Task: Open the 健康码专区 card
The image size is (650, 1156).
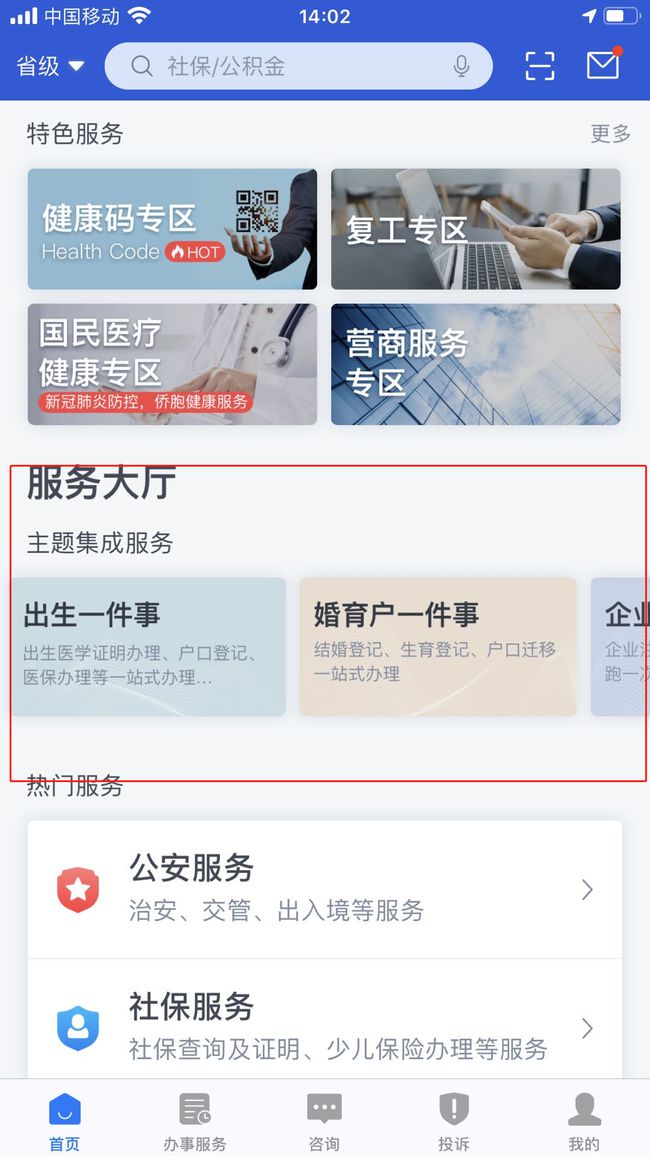Action: [172, 229]
